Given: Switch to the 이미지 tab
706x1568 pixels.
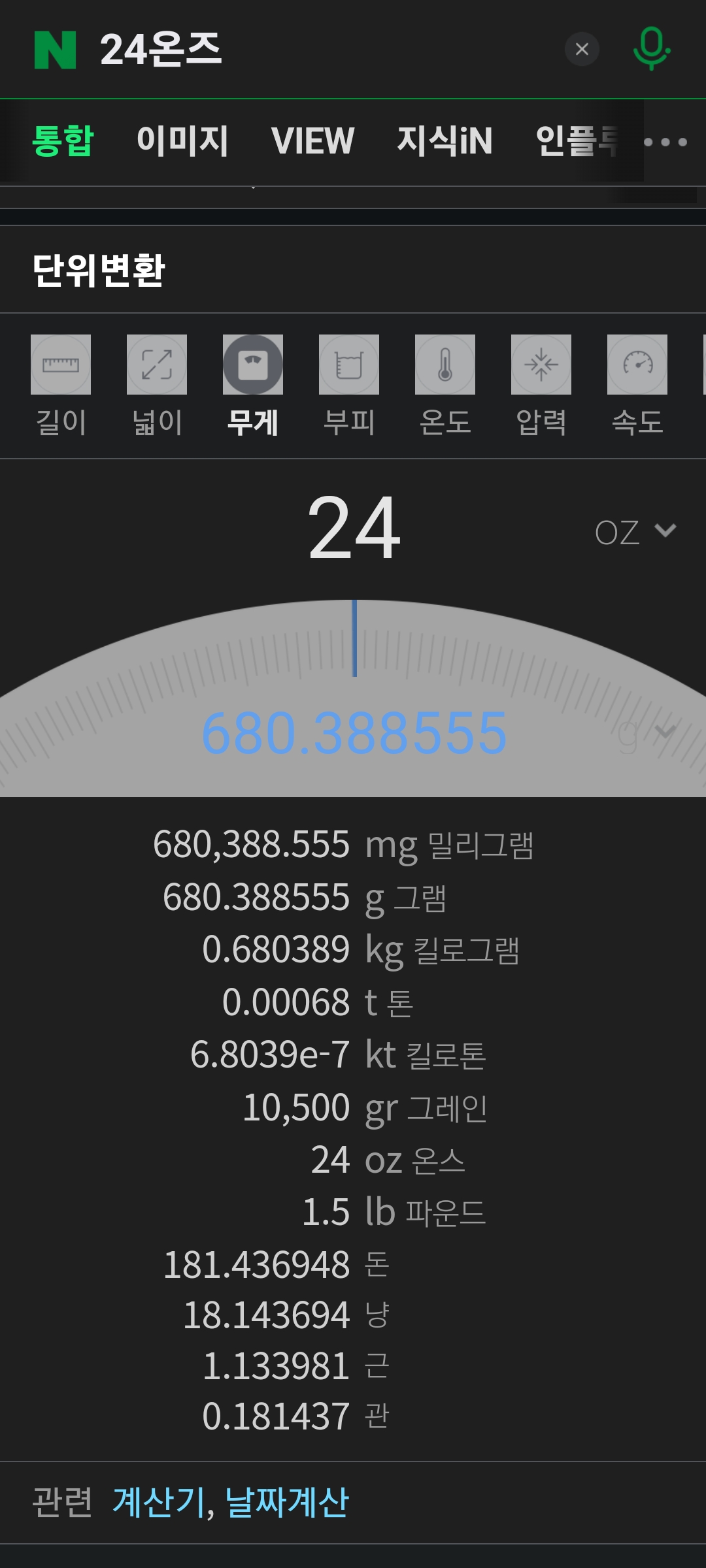Looking at the screenshot, I should 182,141.
